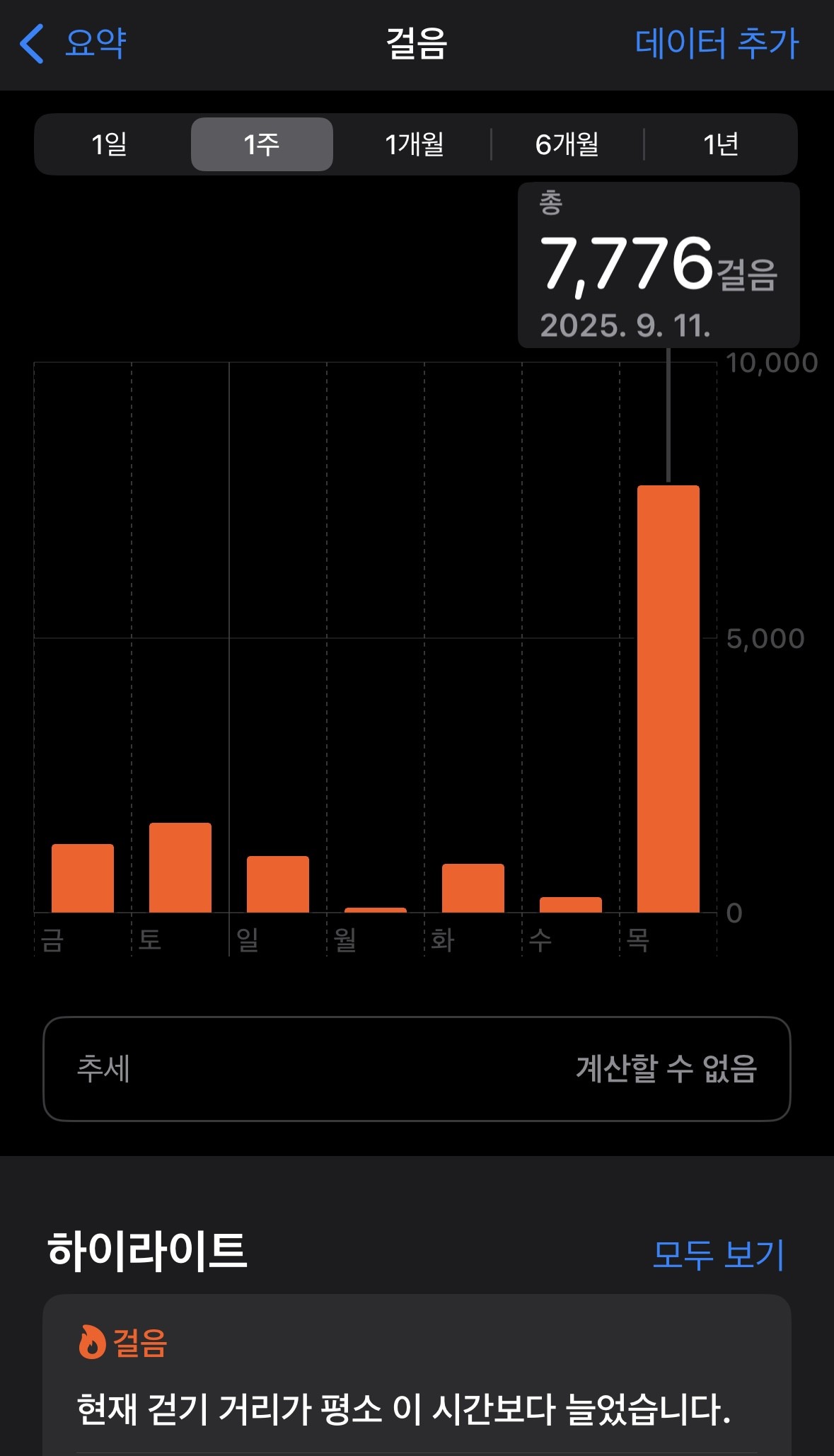This screenshot has height=1456, width=834.
Task: Switch to the 1일 range
Action: pyautogui.click(x=110, y=144)
